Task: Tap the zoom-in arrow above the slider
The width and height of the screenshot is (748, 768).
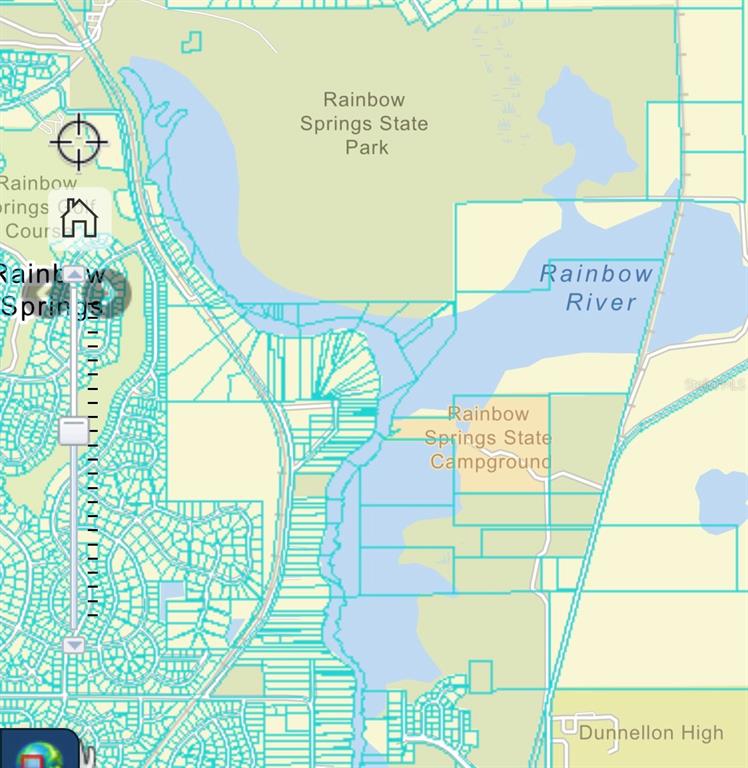Action: (74, 274)
